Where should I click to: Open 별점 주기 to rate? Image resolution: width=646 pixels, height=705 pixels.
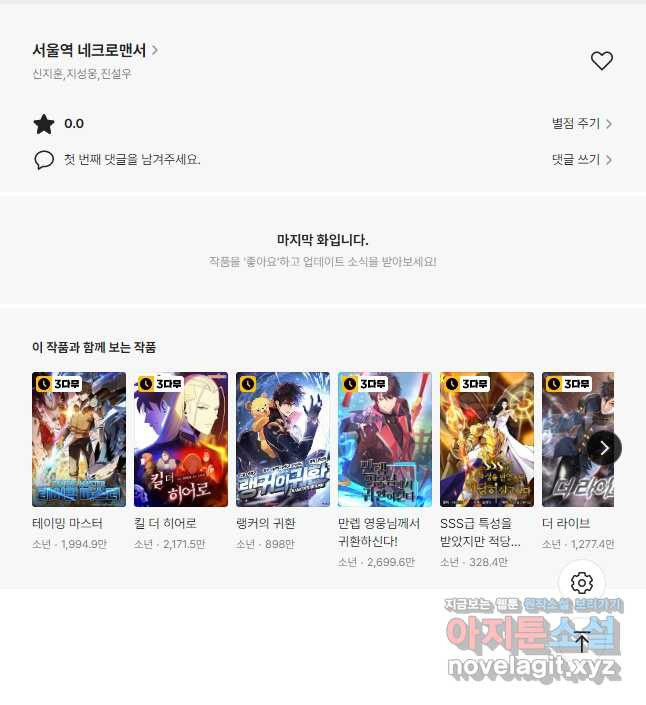coord(581,124)
